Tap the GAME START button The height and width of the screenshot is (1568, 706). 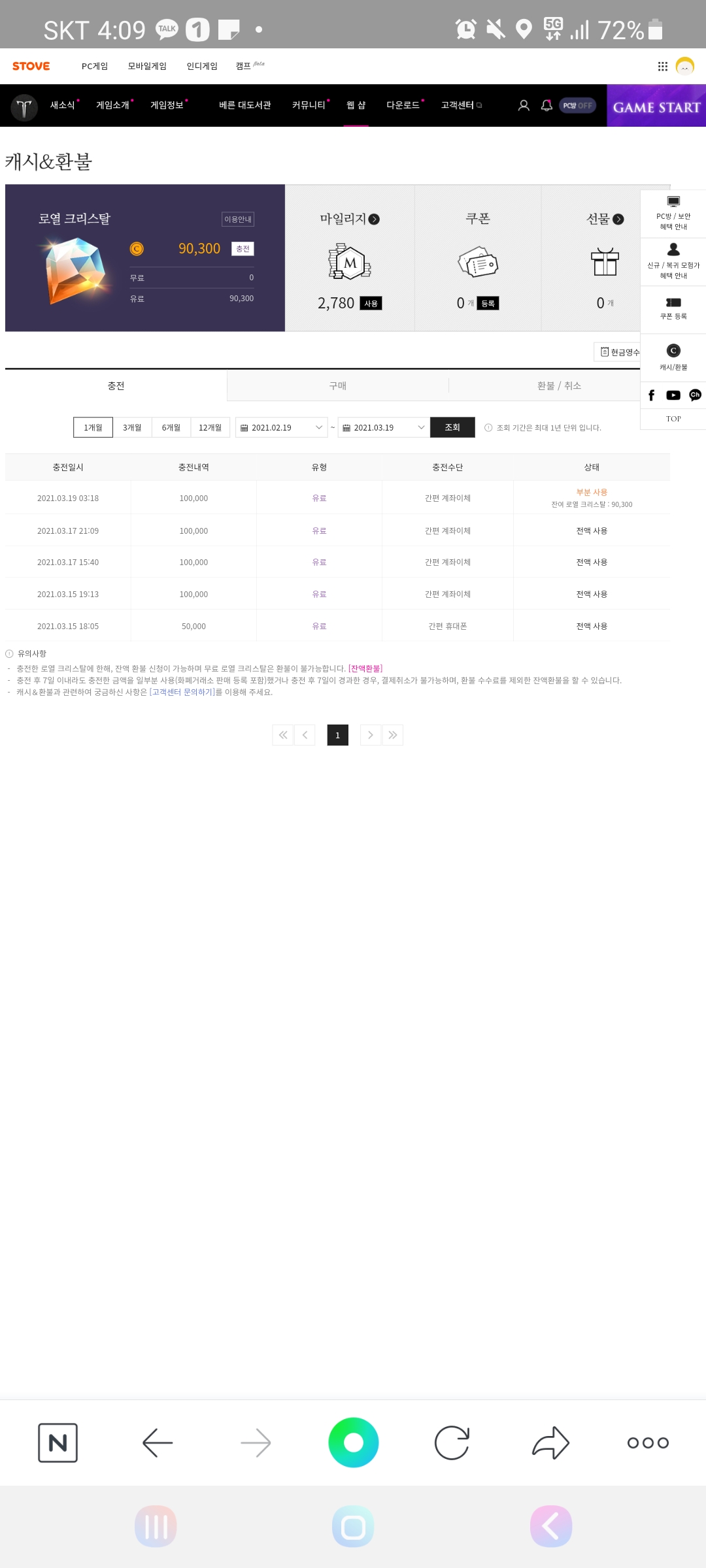pos(656,106)
